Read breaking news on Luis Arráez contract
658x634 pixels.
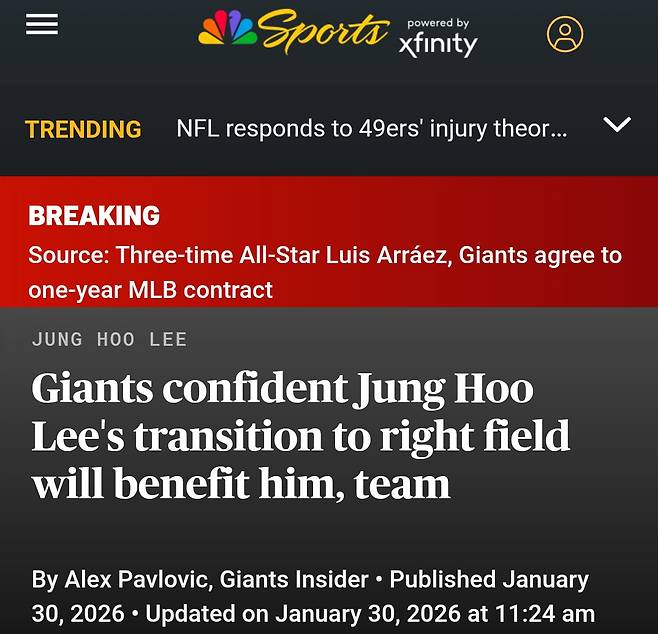pyautogui.click(x=325, y=272)
